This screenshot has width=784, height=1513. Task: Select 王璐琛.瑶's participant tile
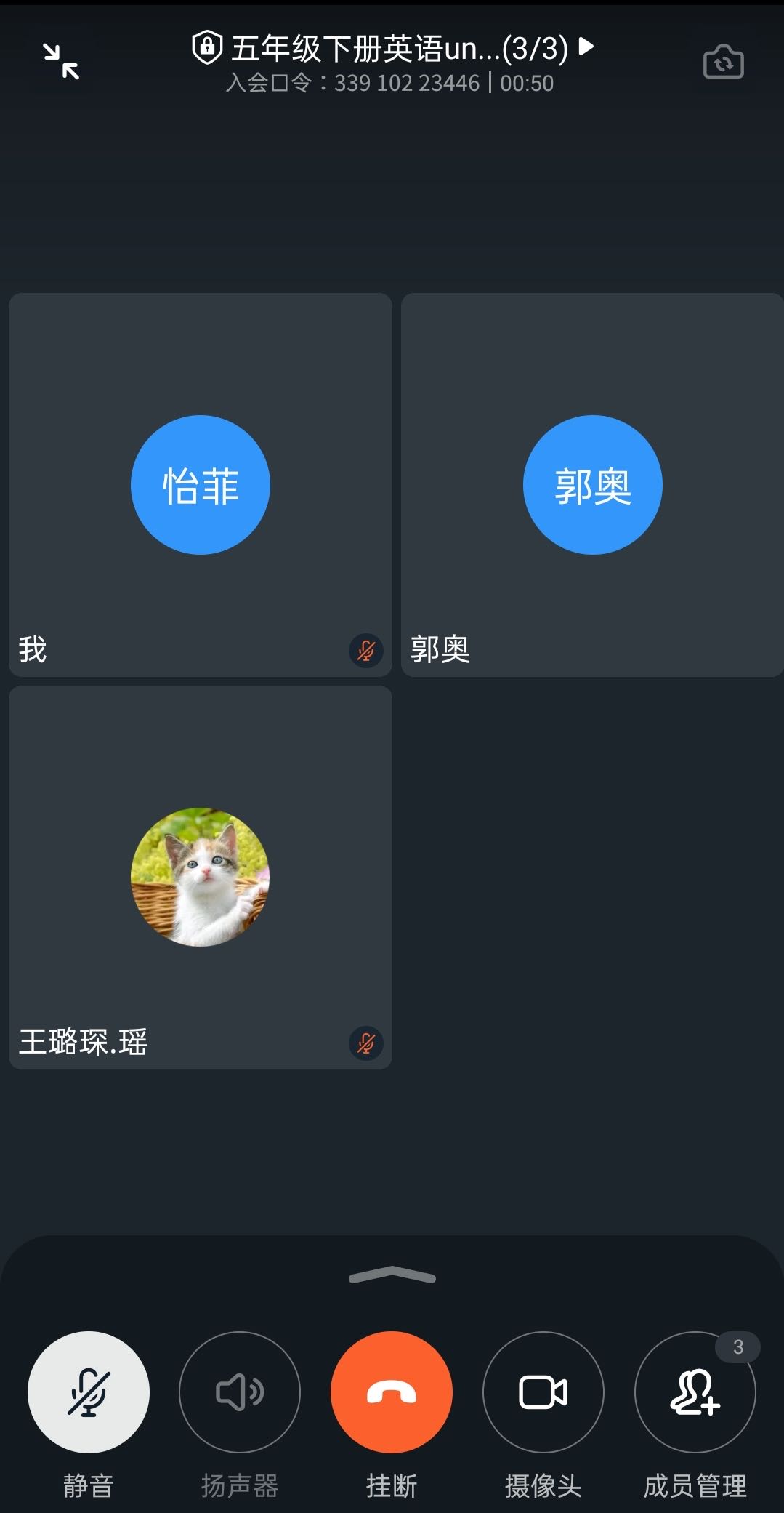[x=201, y=877]
